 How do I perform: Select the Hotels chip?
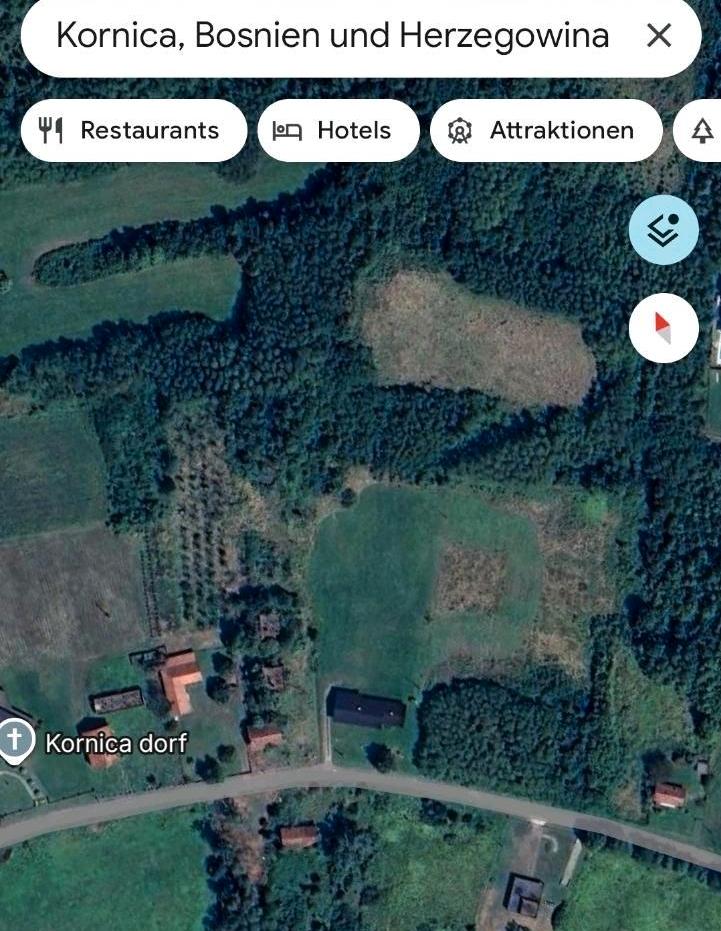tap(338, 130)
